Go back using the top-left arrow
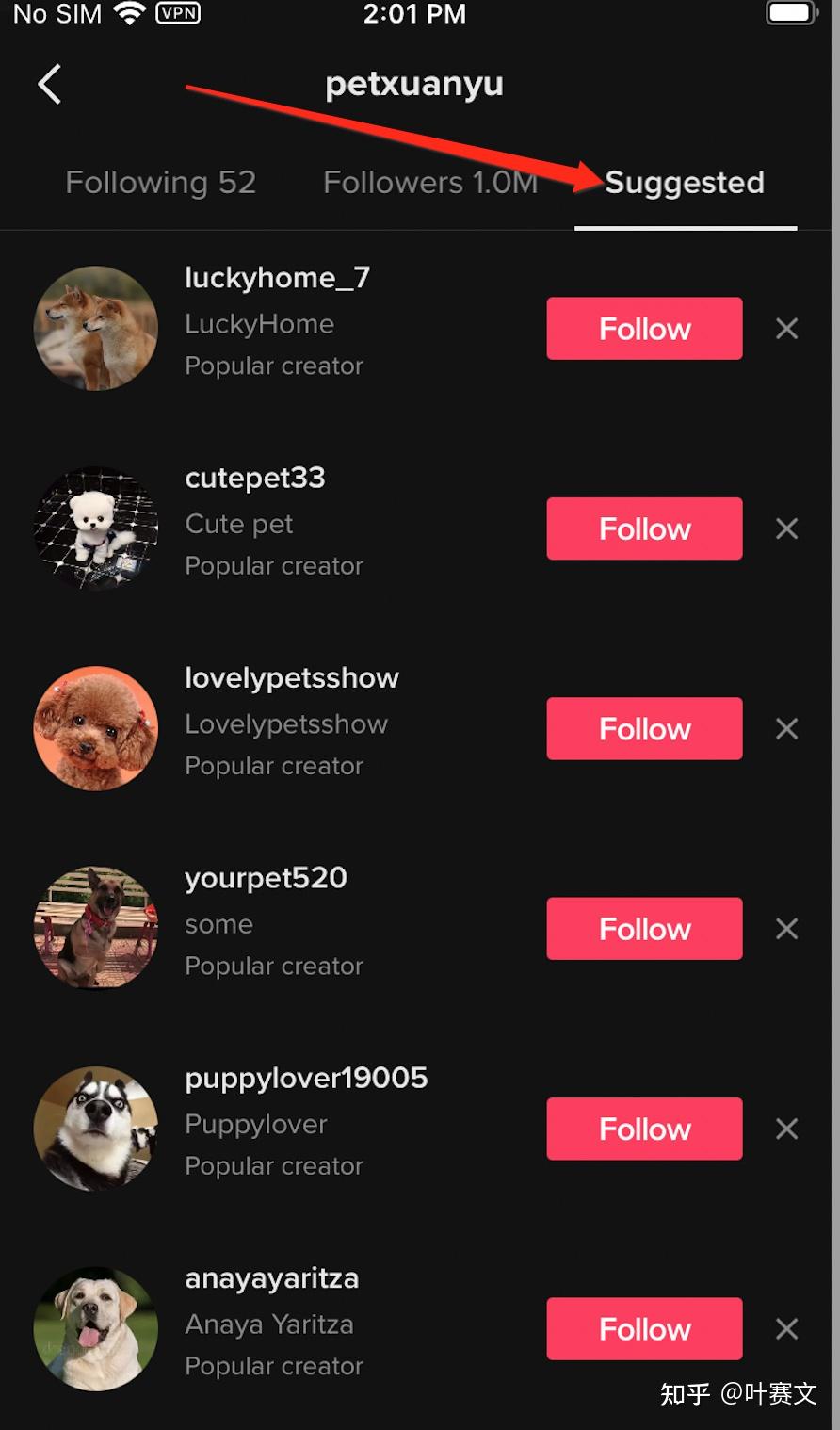Viewport: 840px width, 1430px height. [50, 84]
